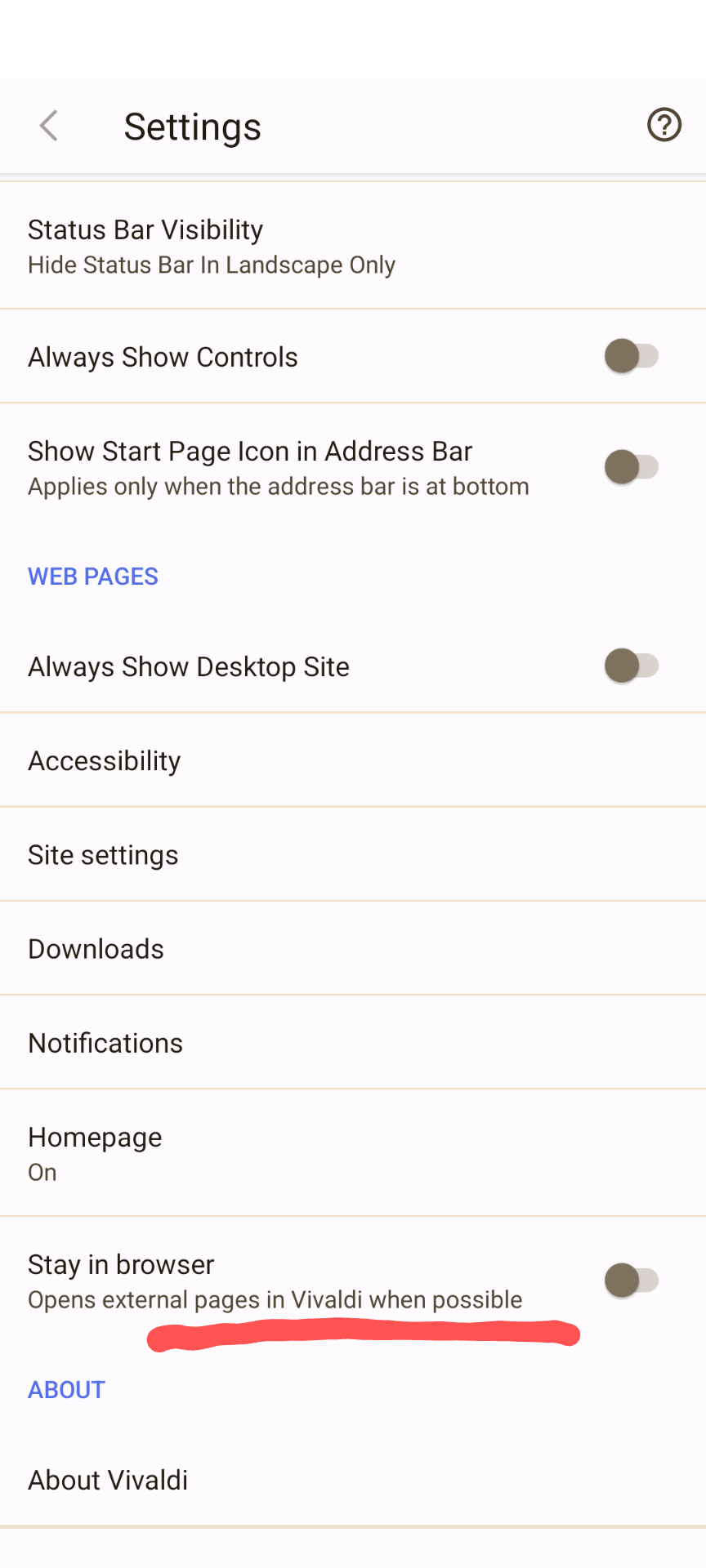
Task: Click the WEB PAGES section header
Action: coord(92,576)
